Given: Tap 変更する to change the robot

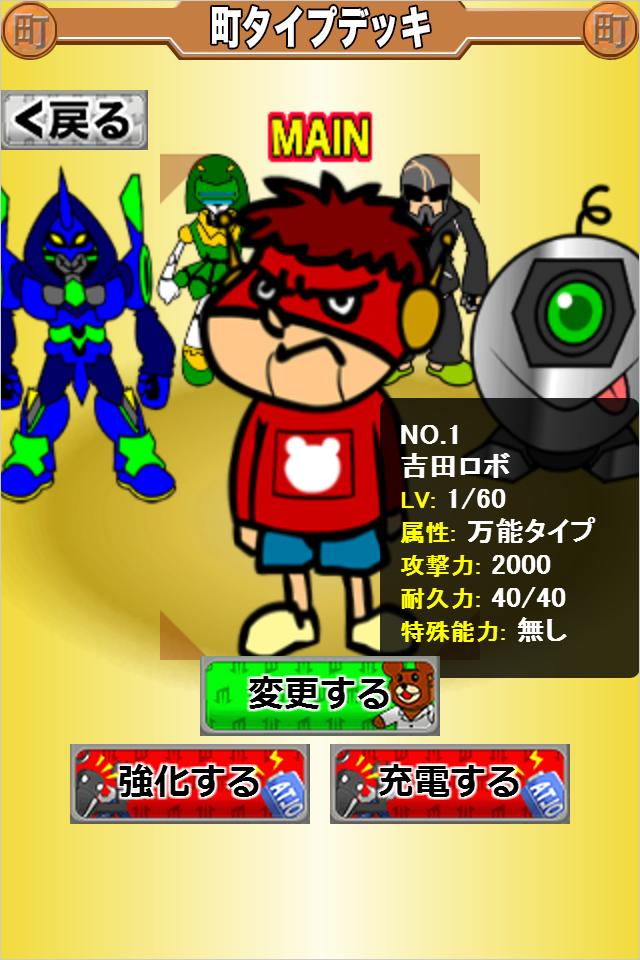Looking at the screenshot, I should click(x=319, y=695).
